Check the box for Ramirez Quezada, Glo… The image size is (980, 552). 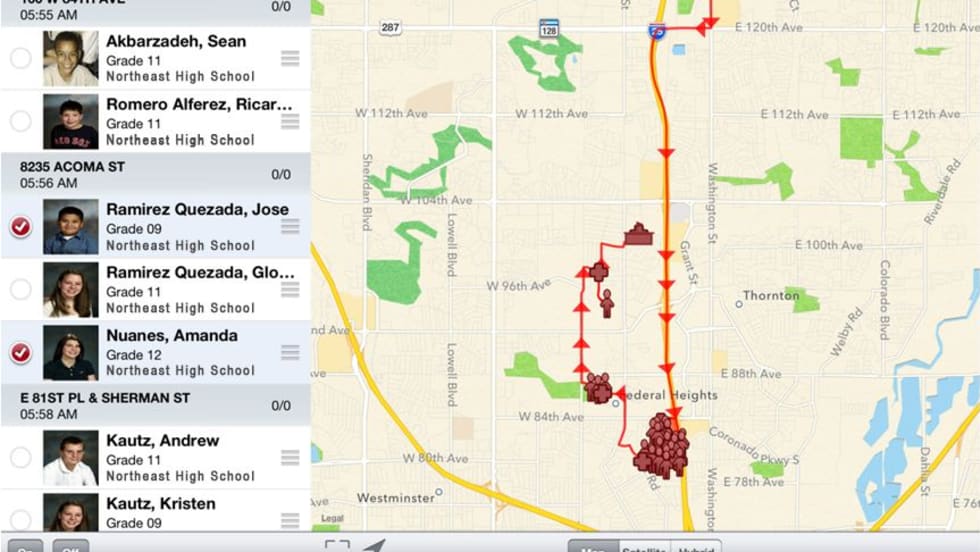pos(20,290)
